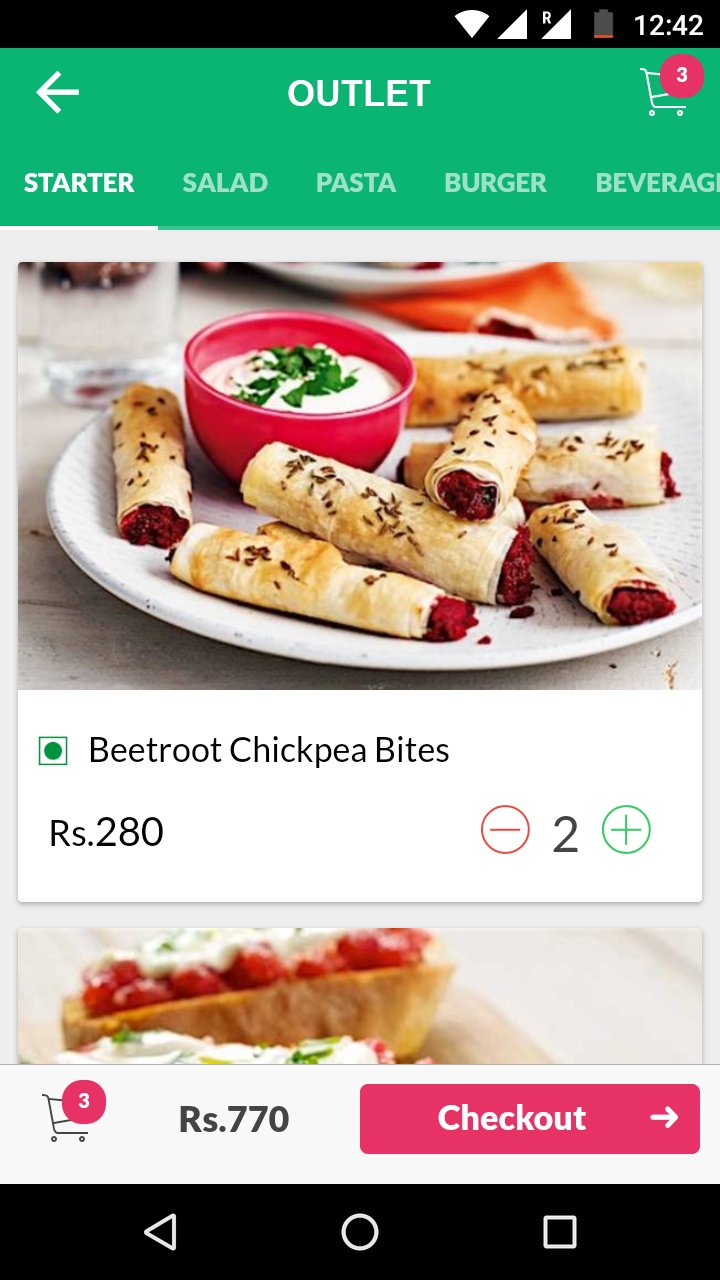Tap the quantity number 2
The height and width of the screenshot is (1280, 720).
tap(565, 830)
